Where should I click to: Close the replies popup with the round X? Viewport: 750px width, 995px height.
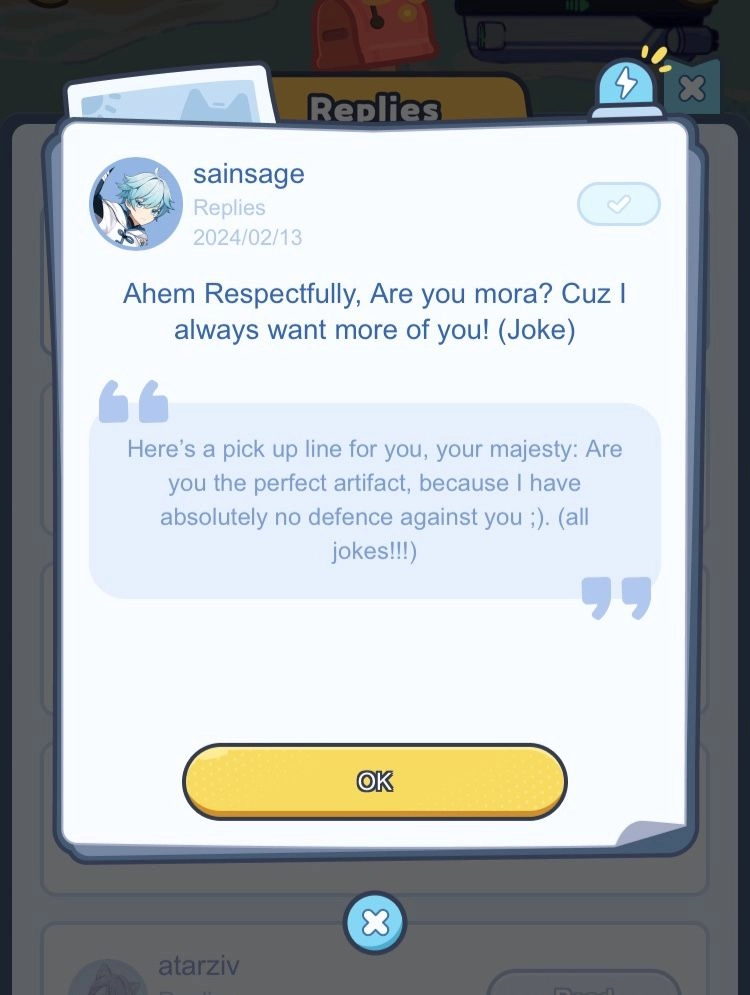click(375, 922)
